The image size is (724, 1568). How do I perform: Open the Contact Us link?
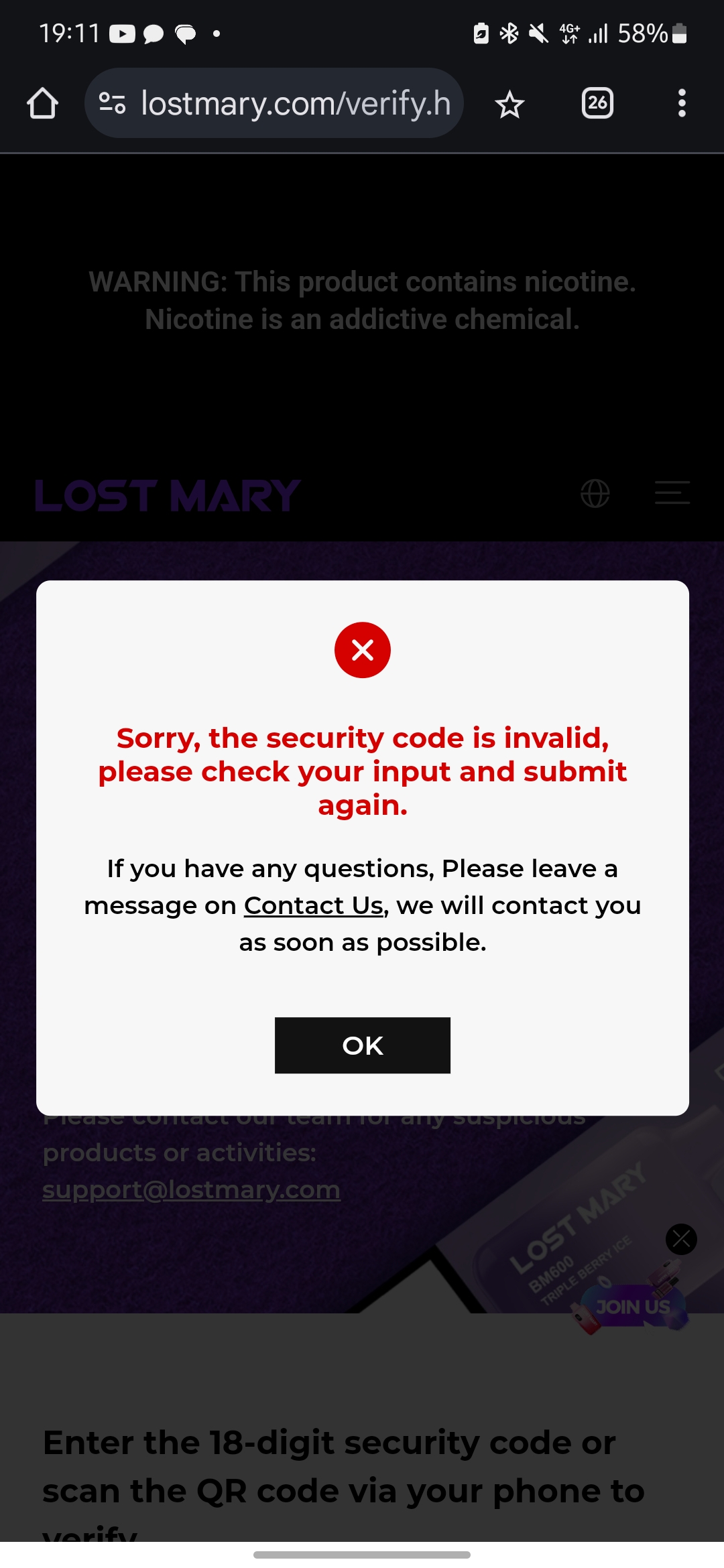tap(314, 905)
